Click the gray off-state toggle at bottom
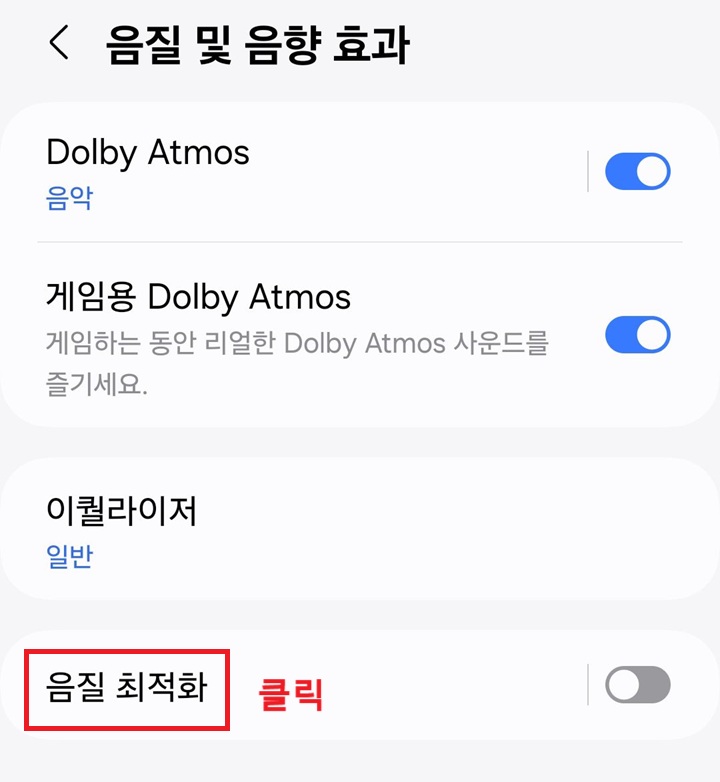The width and height of the screenshot is (720, 782). (x=638, y=684)
